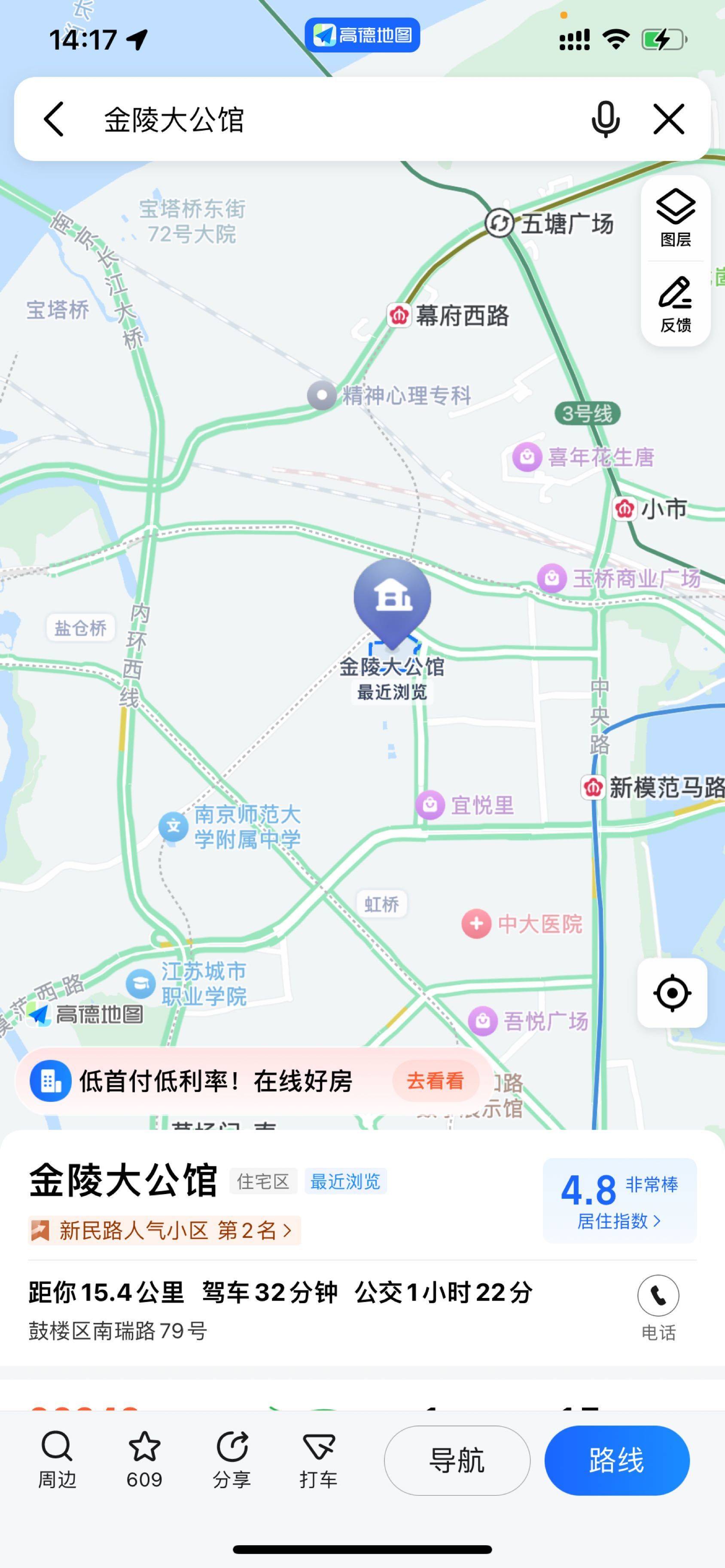Recenter map to my location
Image resolution: width=725 pixels, height=1568 pixels.
point(672,993)
